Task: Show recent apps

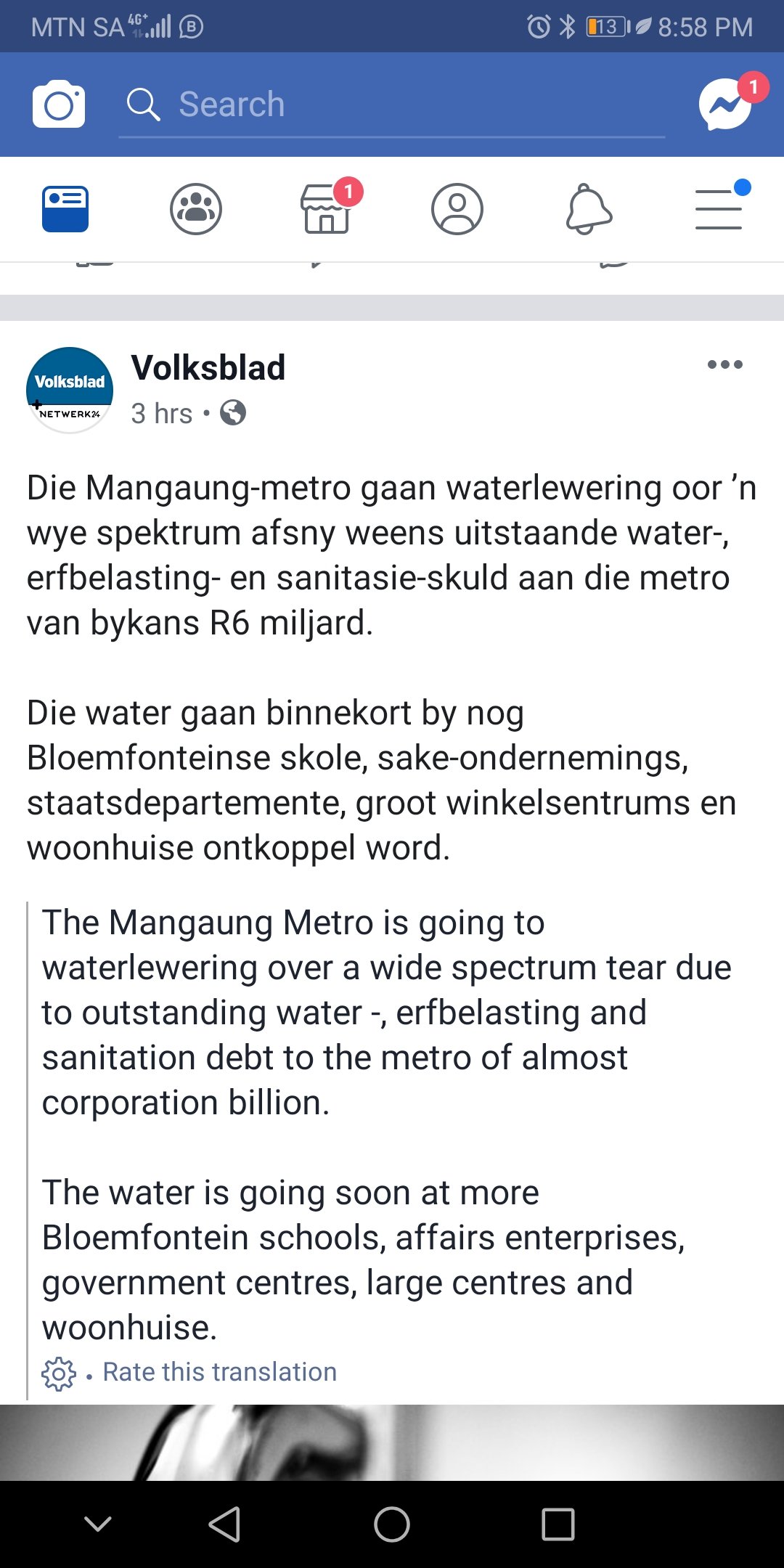Action: point(558,1524)
